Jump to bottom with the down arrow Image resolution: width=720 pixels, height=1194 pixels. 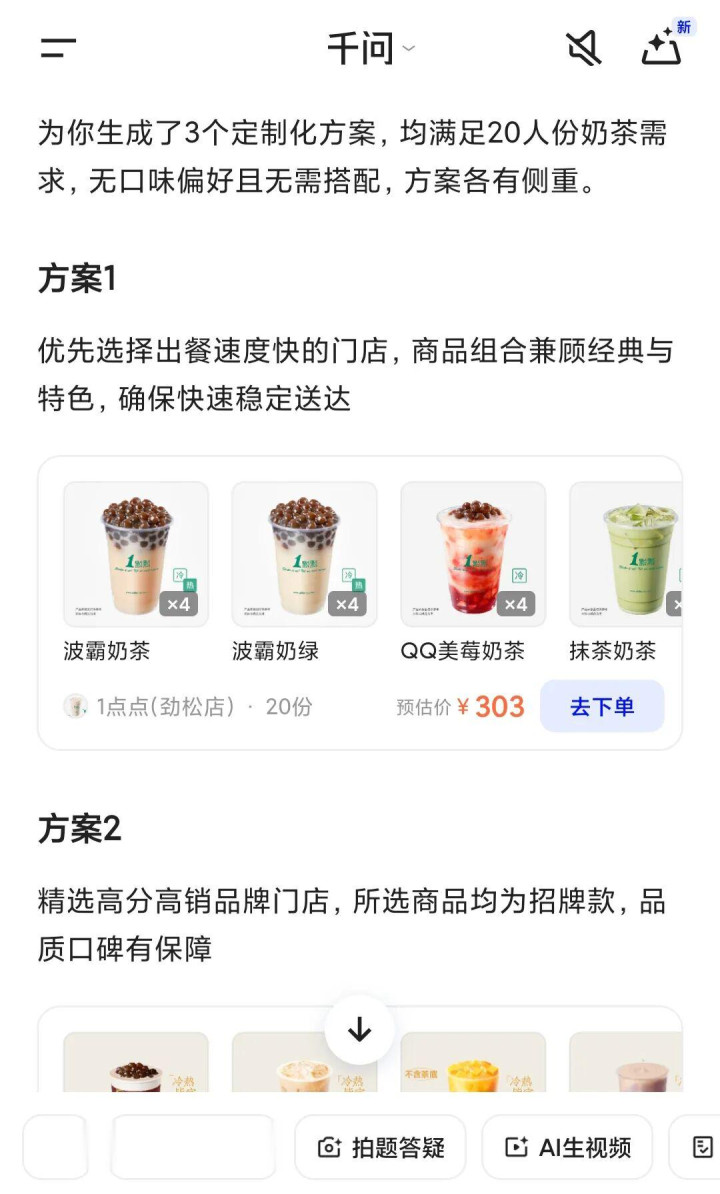click(359, 1030)
